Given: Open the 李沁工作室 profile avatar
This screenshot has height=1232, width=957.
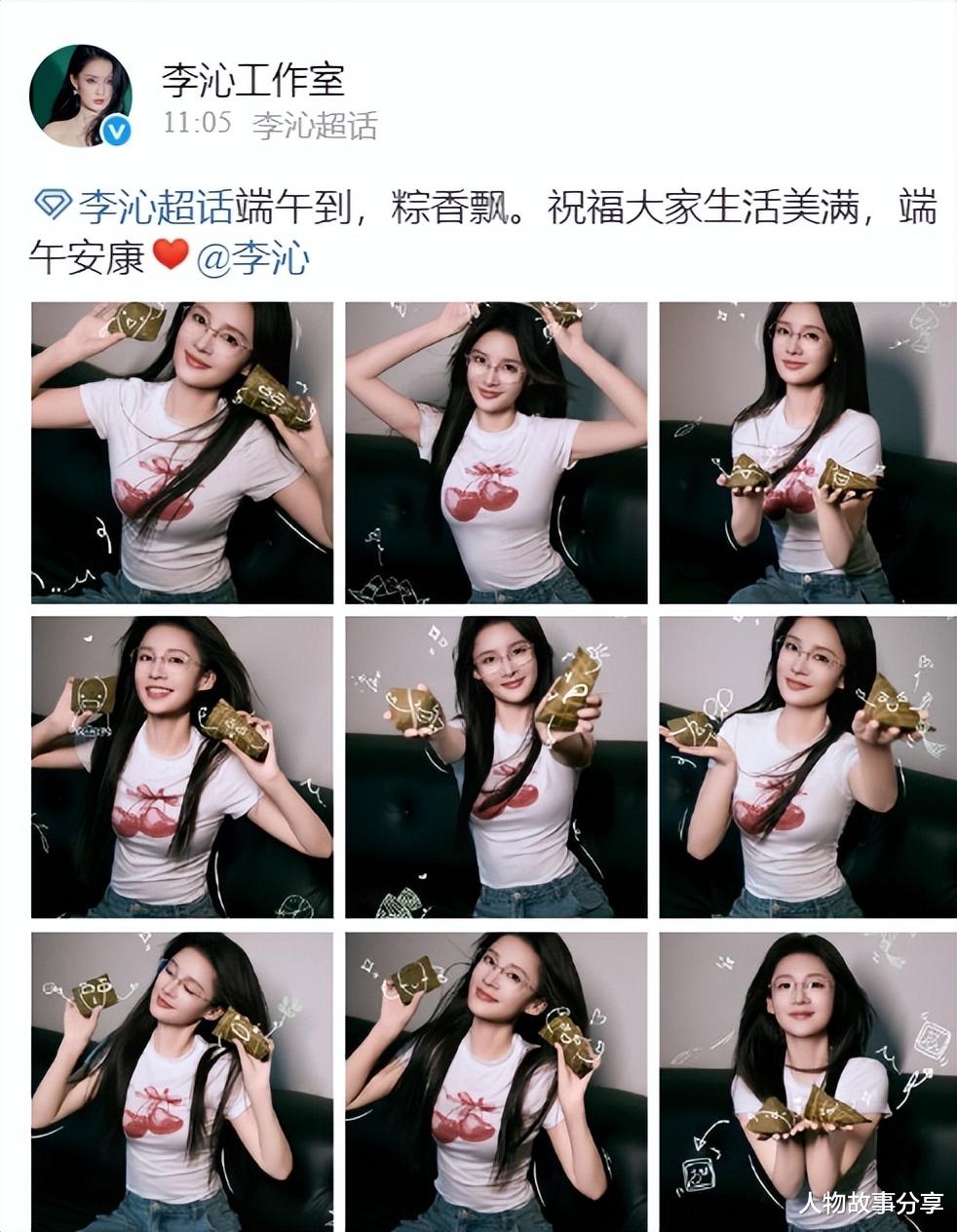Looking at the screenshot, I should [81, 96].
